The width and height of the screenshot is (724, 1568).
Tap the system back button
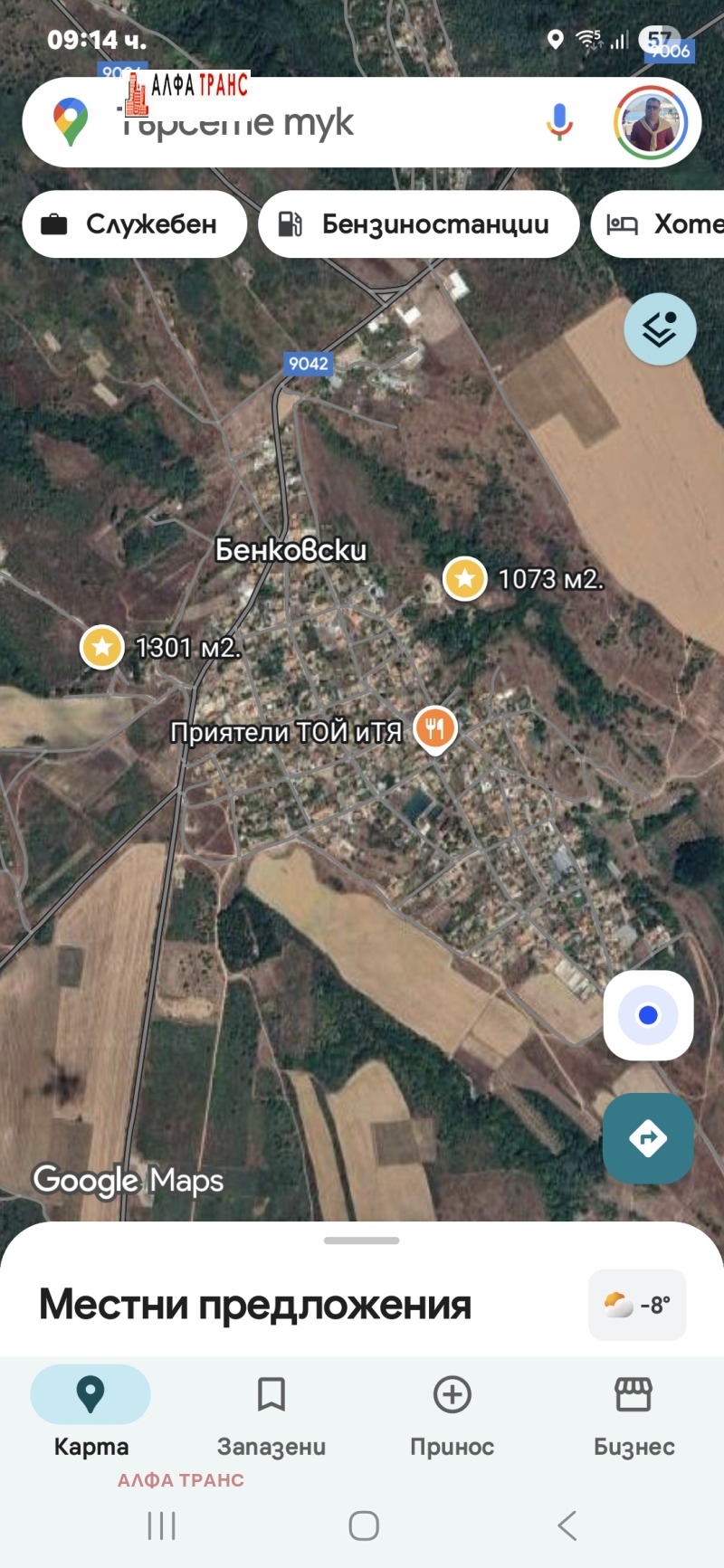[567, 1526]
